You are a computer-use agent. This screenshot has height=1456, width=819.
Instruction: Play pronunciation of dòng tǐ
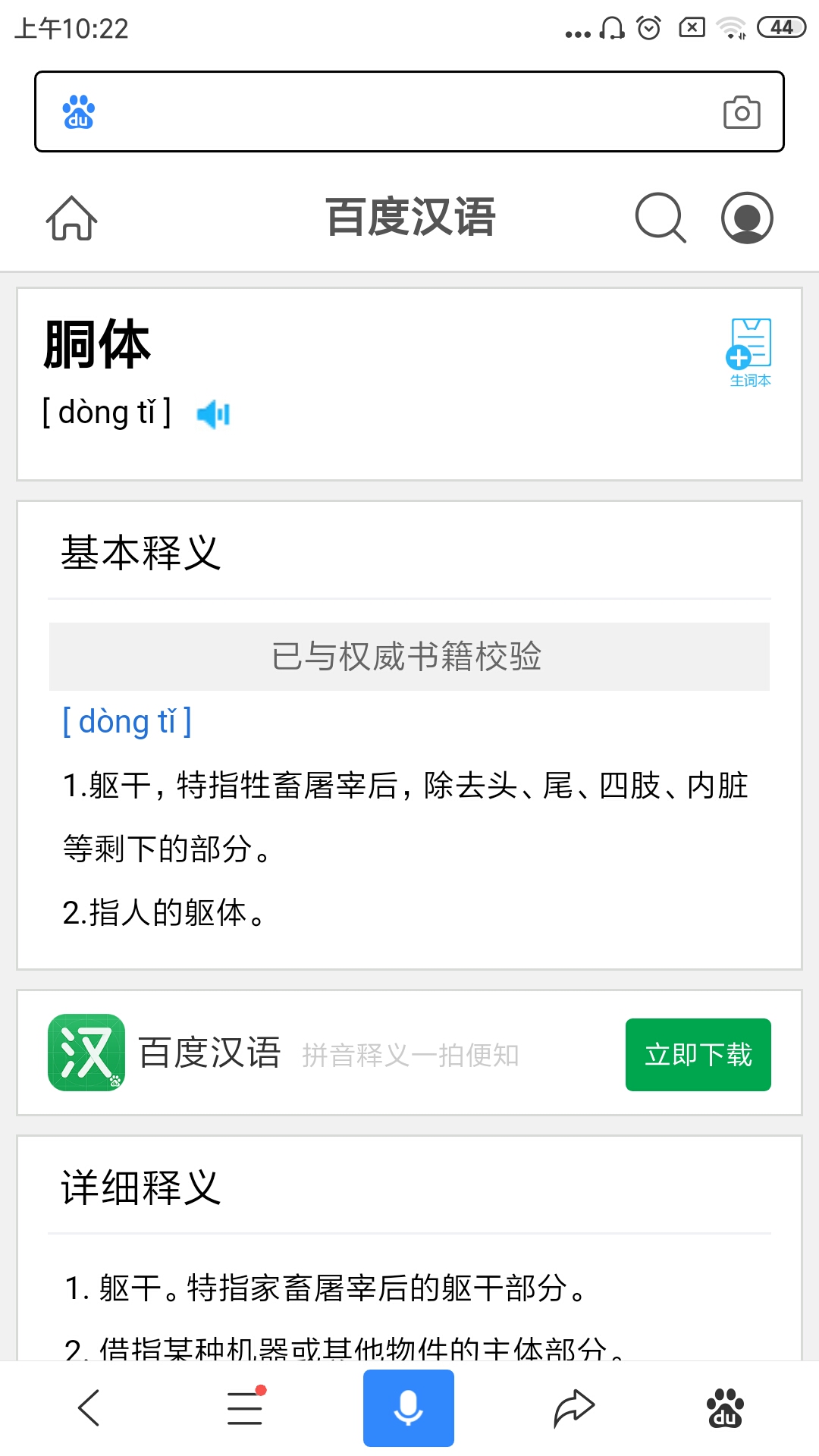click(213, 414)
